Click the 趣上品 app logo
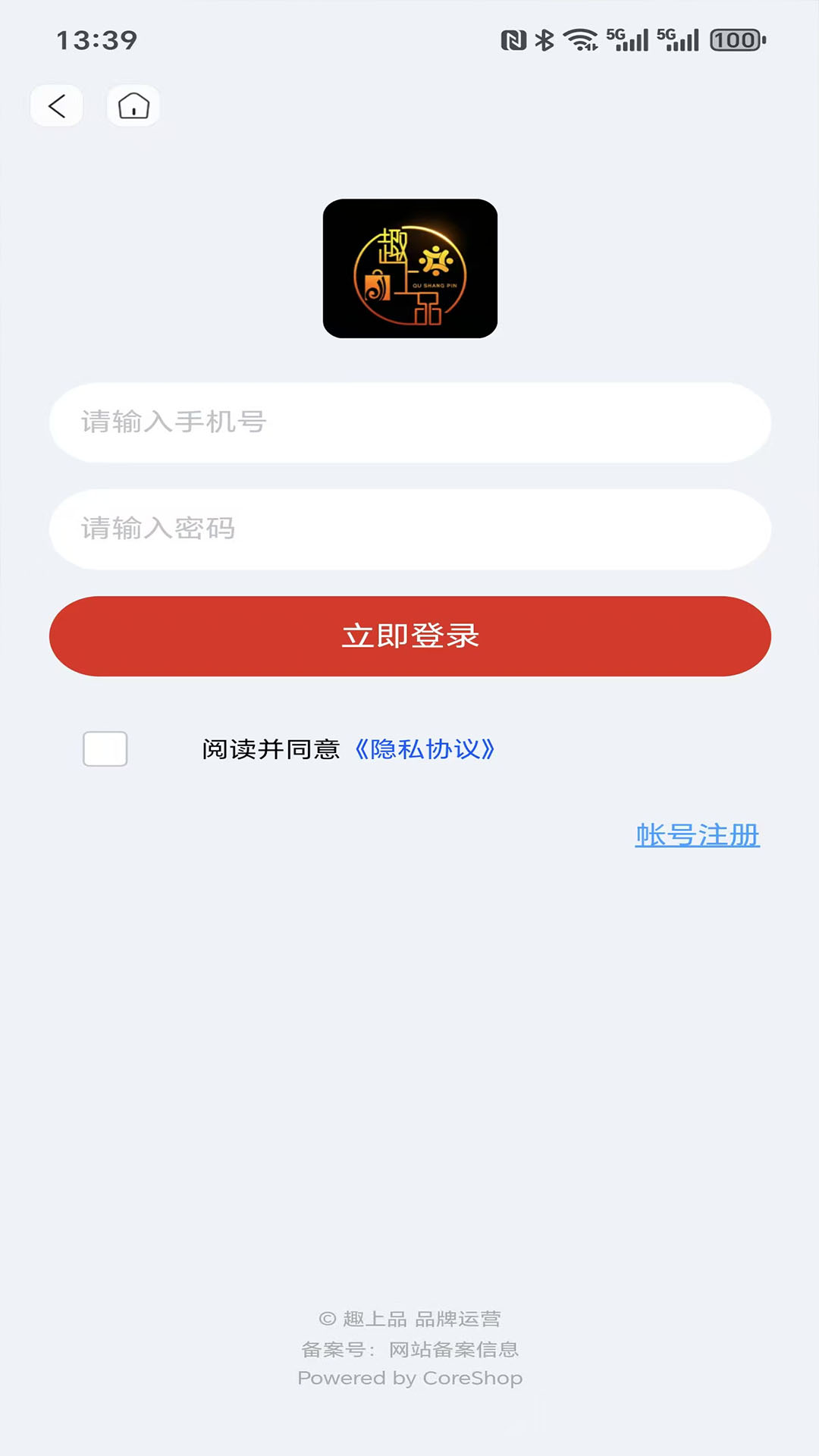Screen dimensions: 819x1456 point(409,267)
